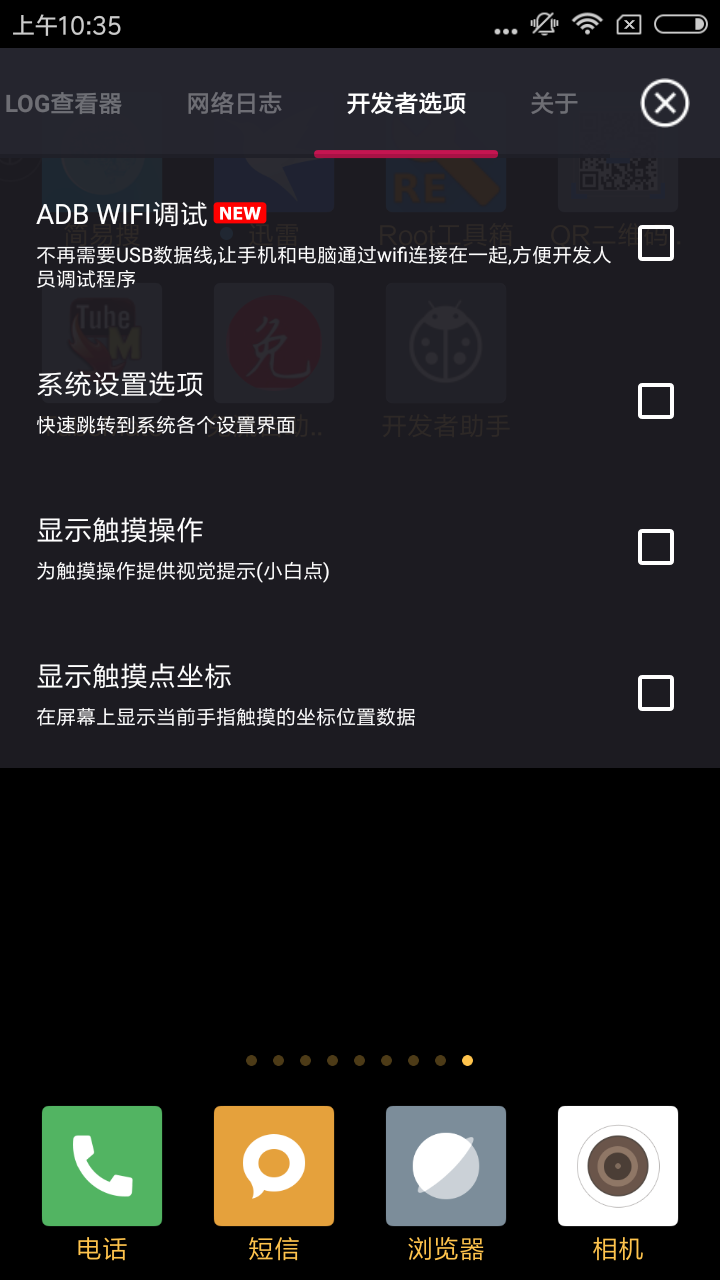Viewport: 720px width, 1280px height.
Task: Open the 电话 phone app
Action: [102, 1166]
